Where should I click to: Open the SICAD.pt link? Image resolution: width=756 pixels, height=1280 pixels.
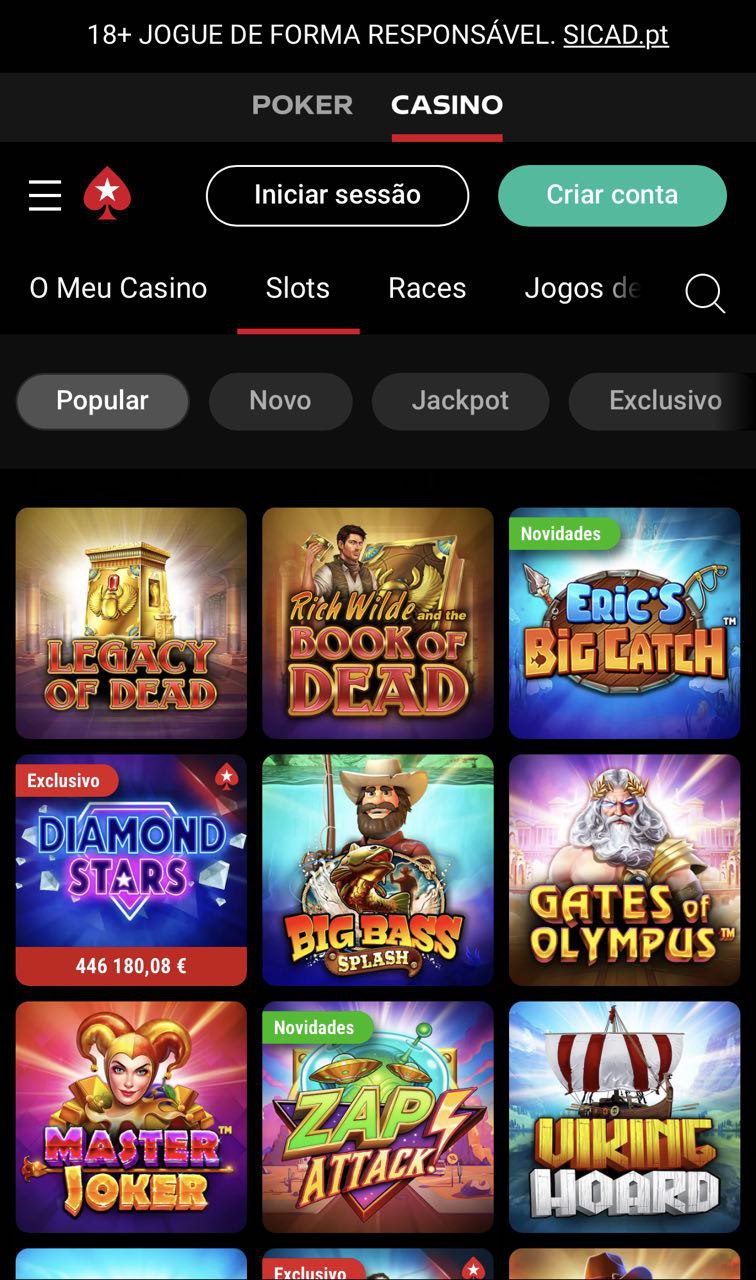point(615,35)
